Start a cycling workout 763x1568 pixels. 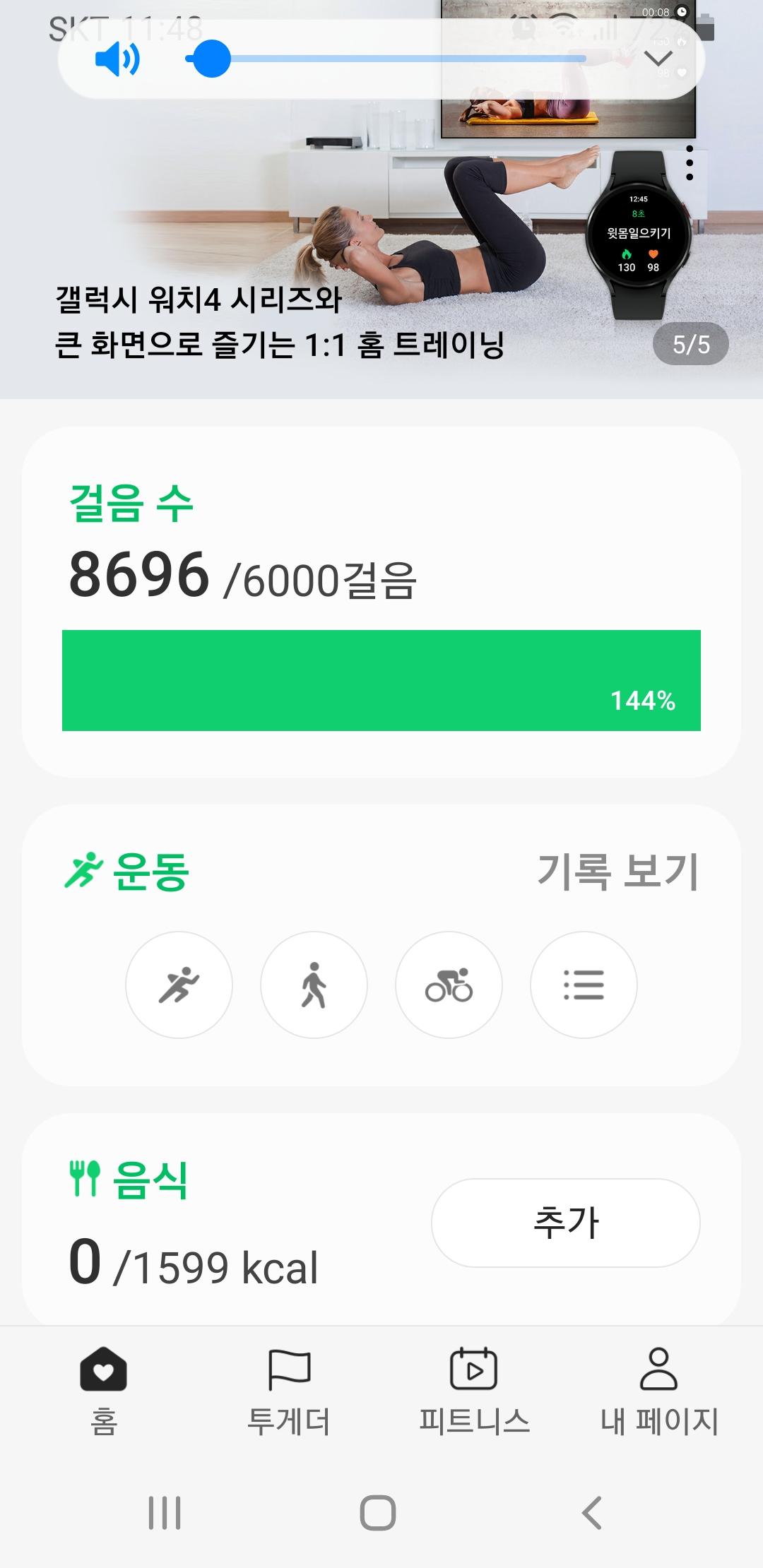pyautogui.click(x=449, y=985)
